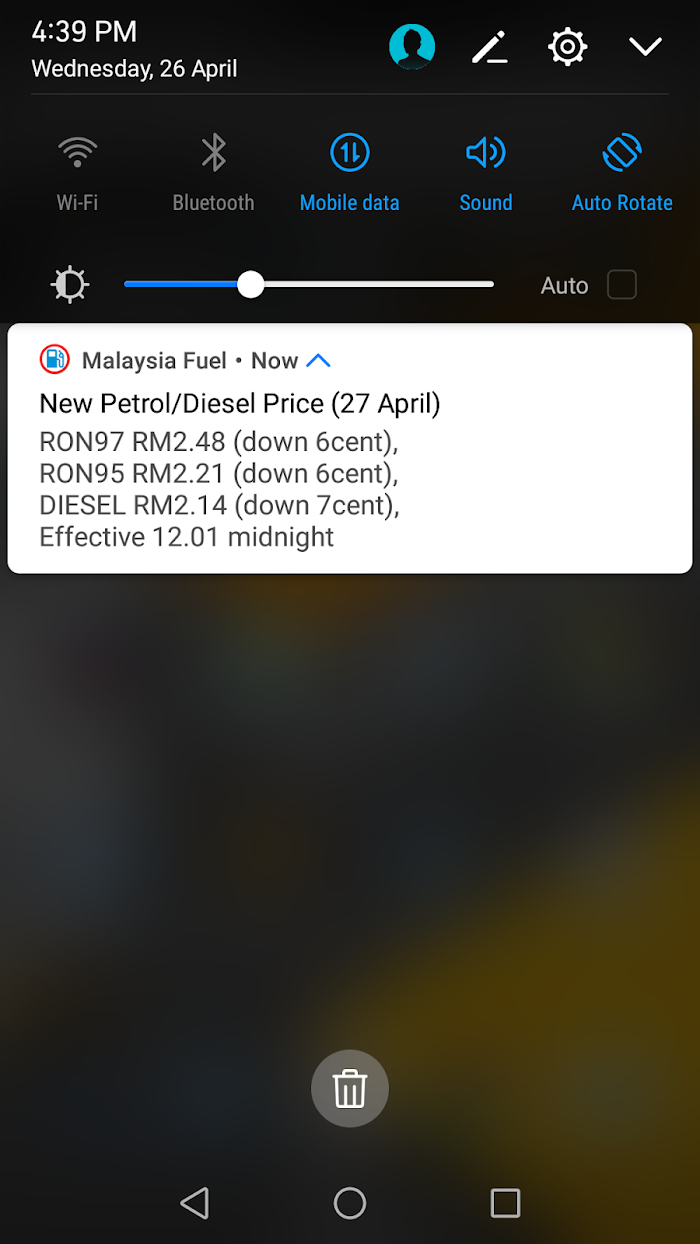This screenshot has height=1244, width=700.
Task: Enable Bluetooth
Action: [213, 174]
